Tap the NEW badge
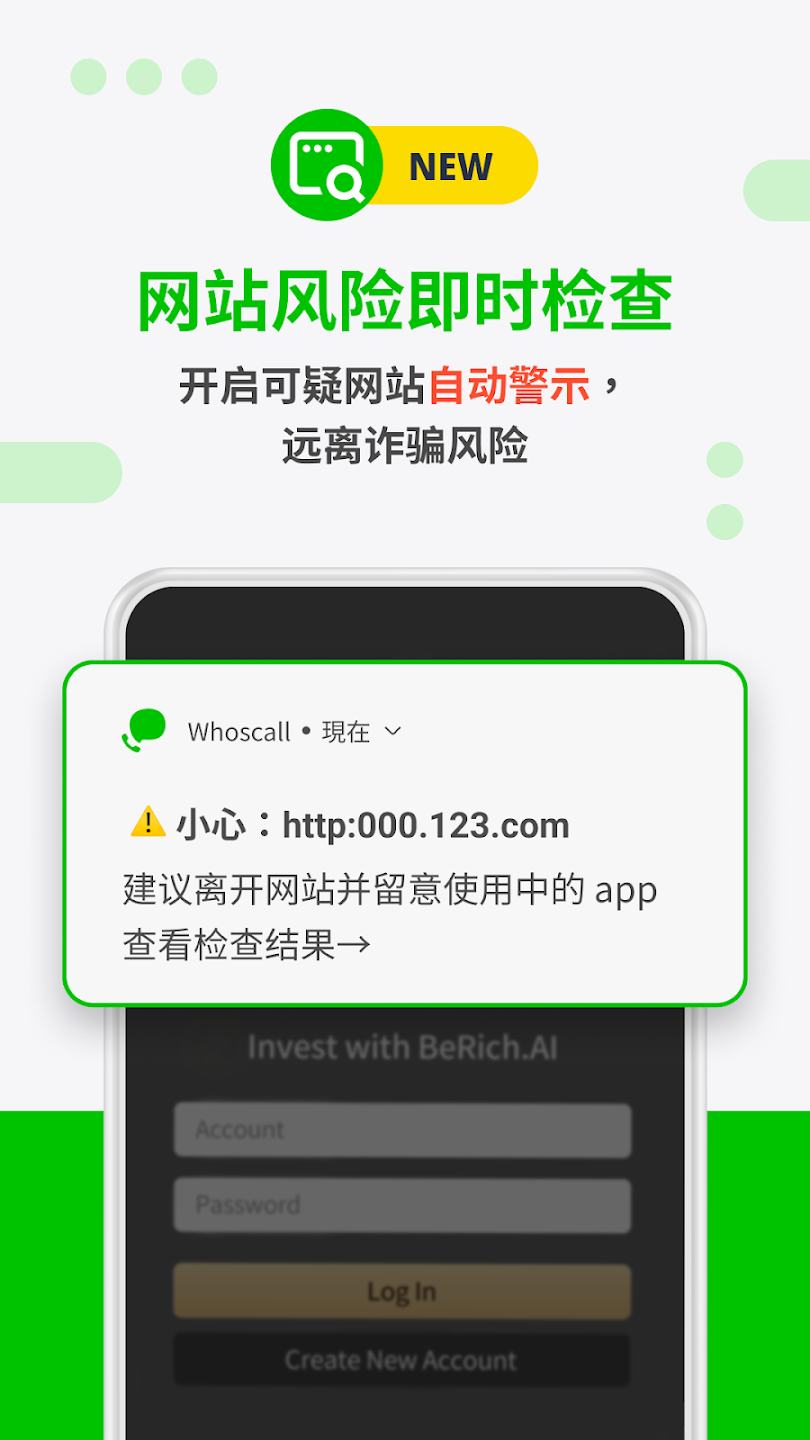 [x=452, y=166]
